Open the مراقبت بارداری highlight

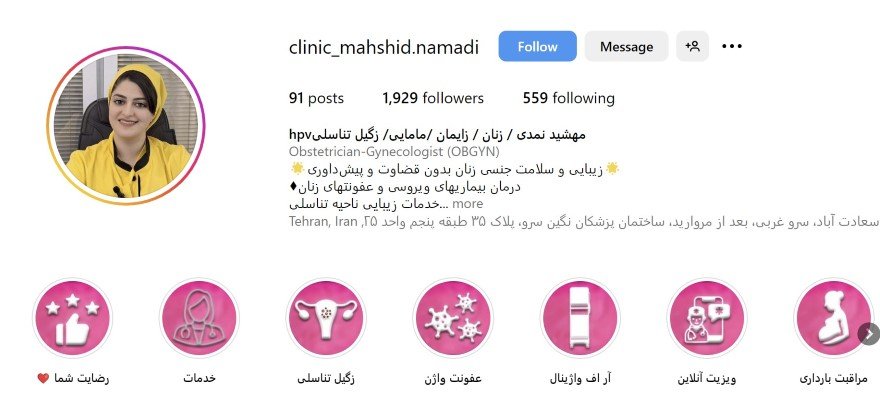832,318
